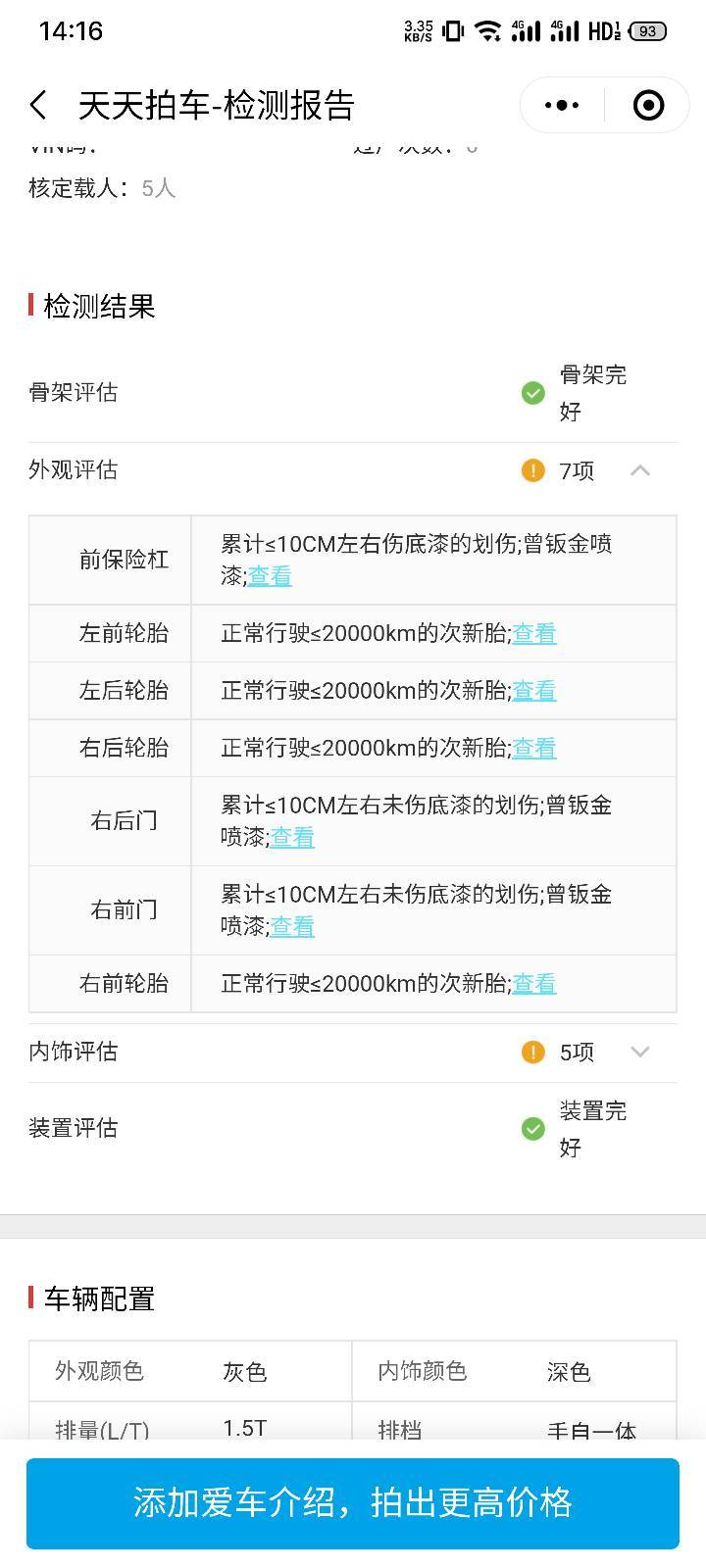Go back from the 检测报告 page
This screenshot has height=1568, width=706.
pyautogui.click(x=38, y=105)
